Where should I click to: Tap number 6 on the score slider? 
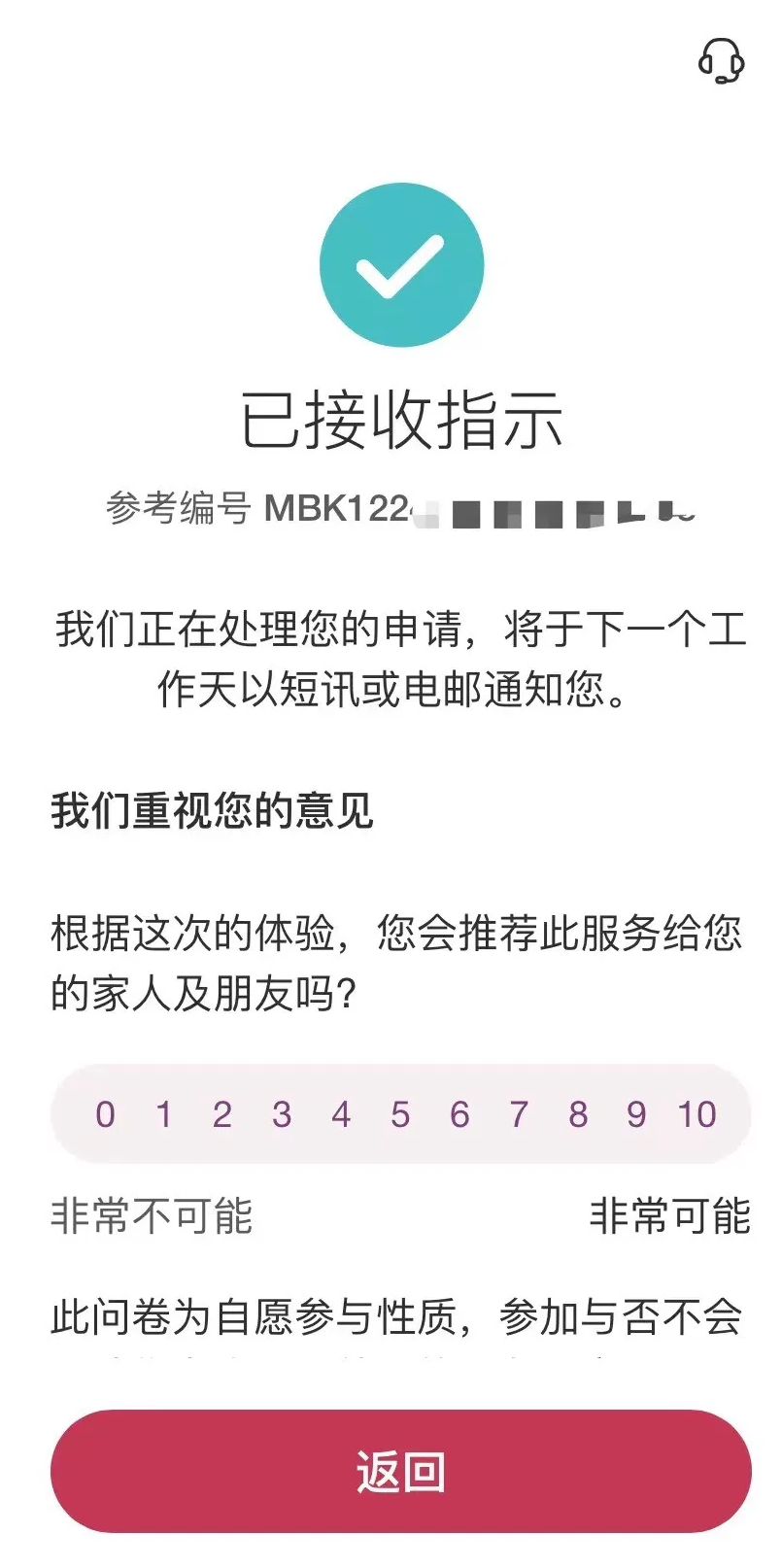[x=461, y=1115]
